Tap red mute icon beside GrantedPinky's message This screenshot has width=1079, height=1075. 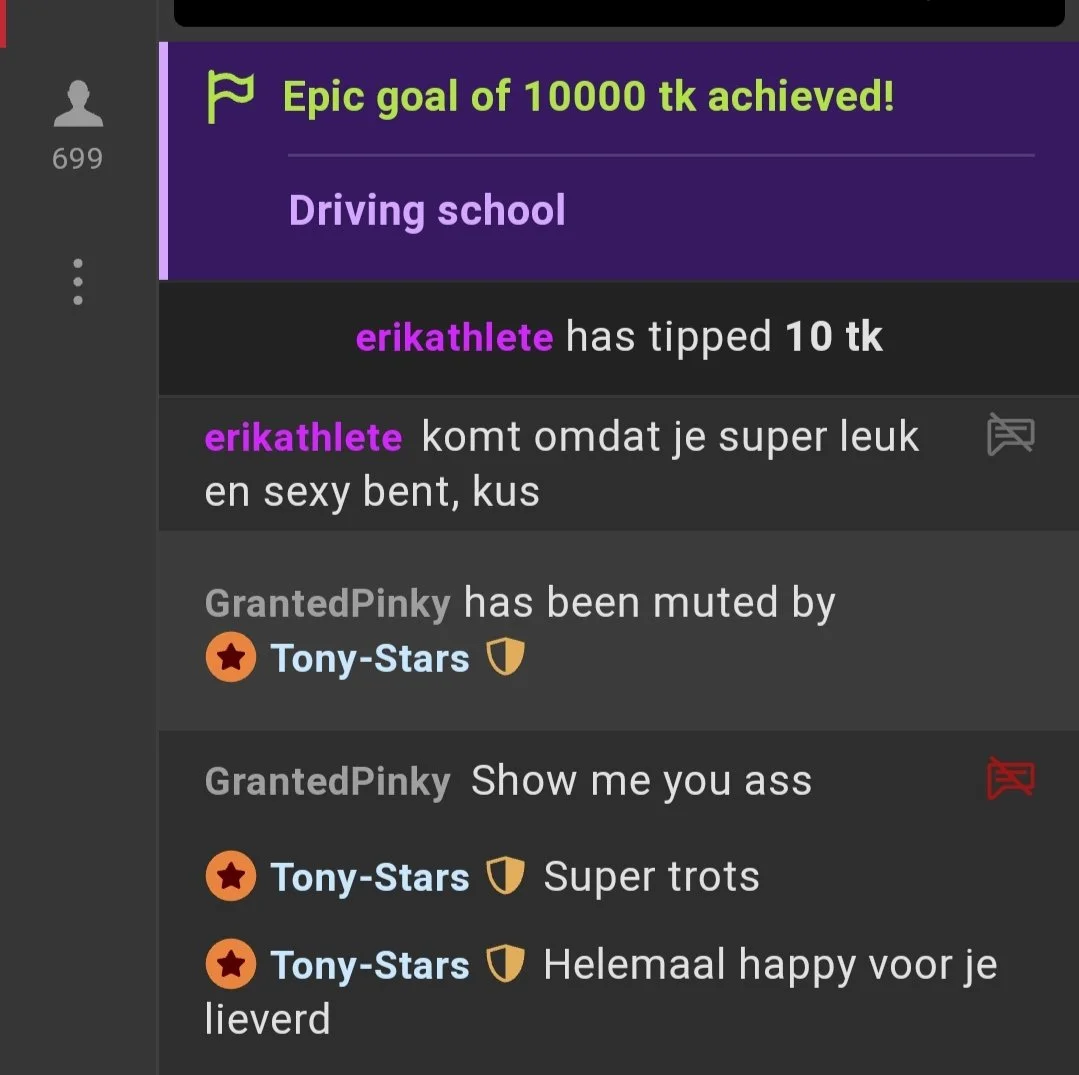pyautogui.click(x=1010, y=779)
